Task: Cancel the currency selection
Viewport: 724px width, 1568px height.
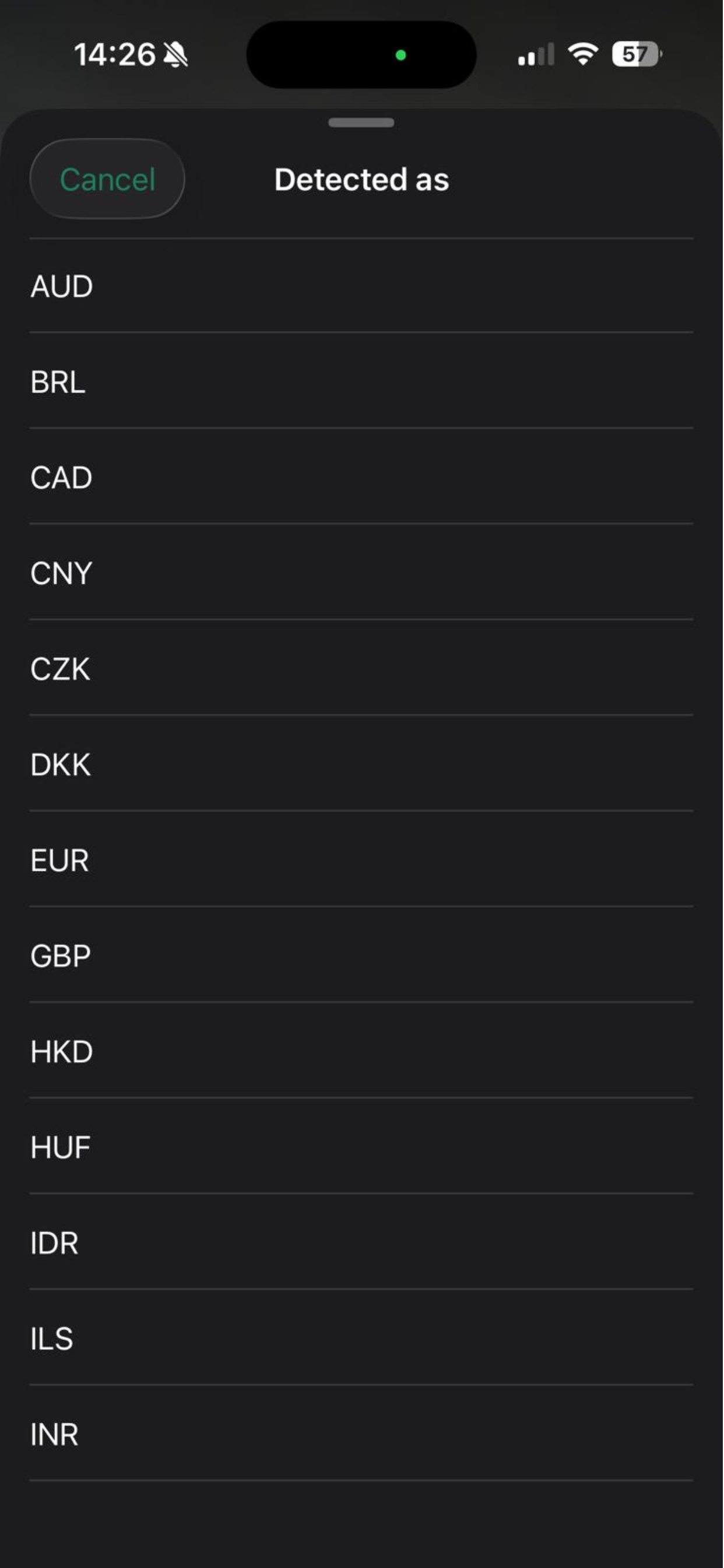Action: tap(107, 179)
